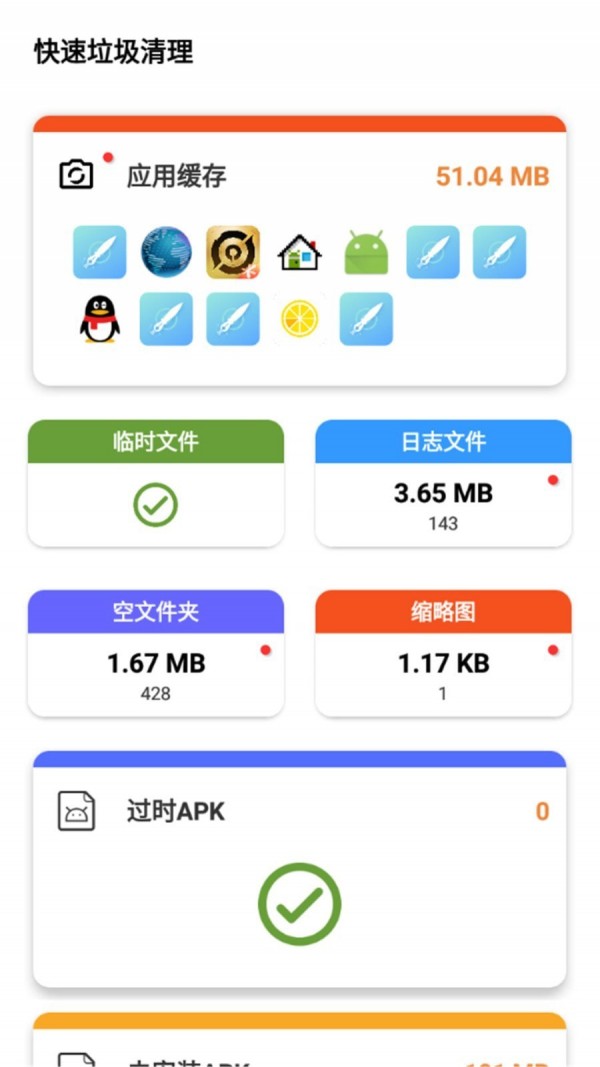Choose the green Android robot app icon
This screenshot has height=1067, width=600.
pos(366,252)
